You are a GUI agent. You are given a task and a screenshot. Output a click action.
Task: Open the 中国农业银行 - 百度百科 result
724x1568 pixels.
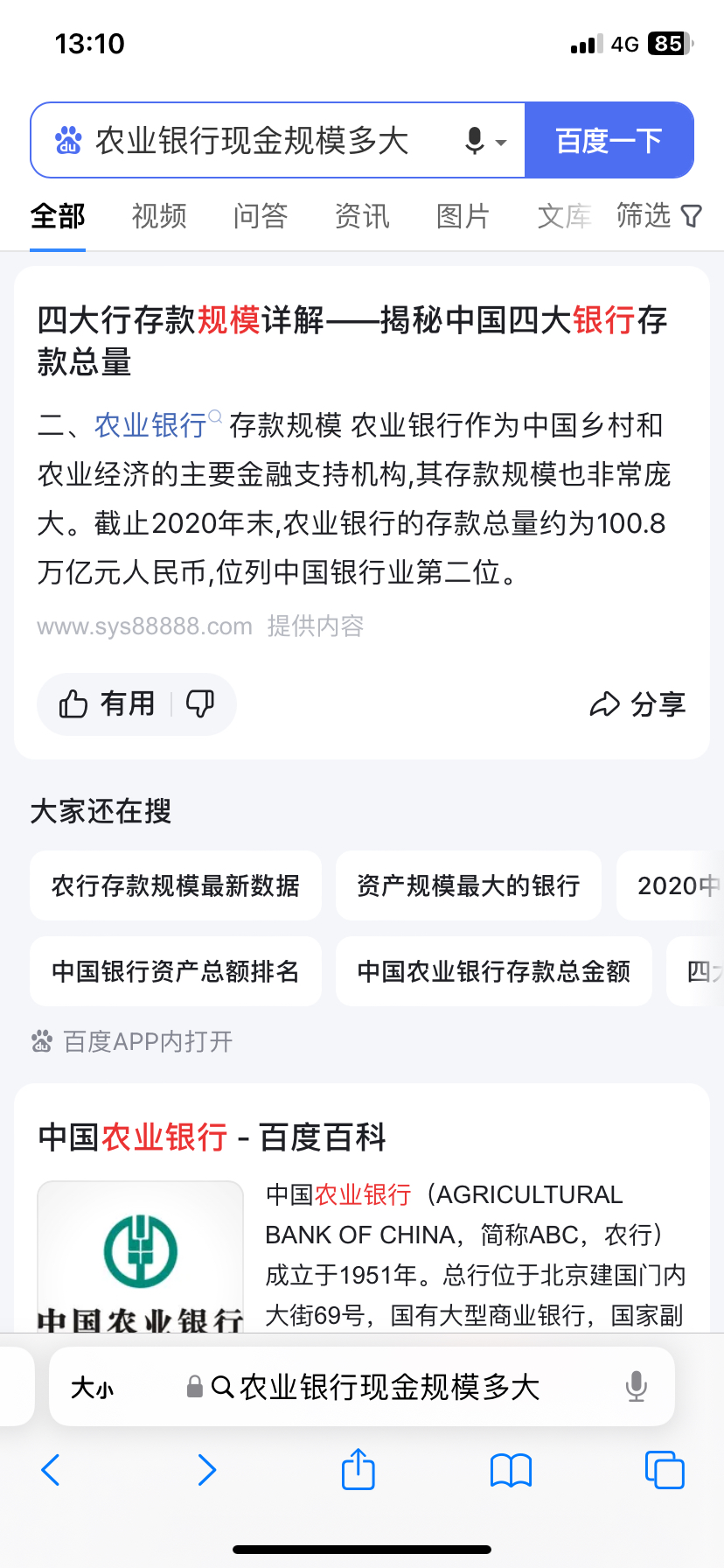tap(212, 1137)
